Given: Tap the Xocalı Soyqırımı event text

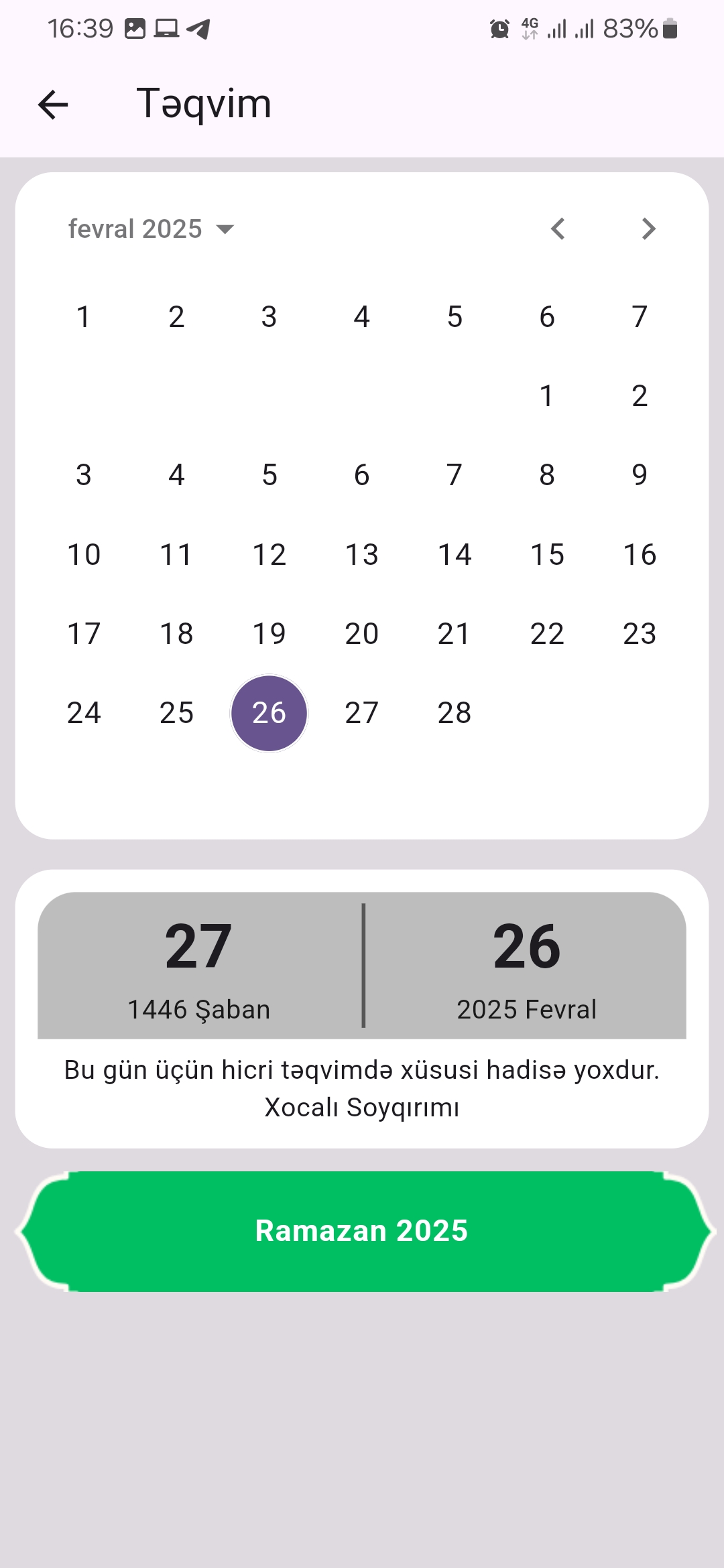Looking at the screenshot, I should click(362, 1106).
